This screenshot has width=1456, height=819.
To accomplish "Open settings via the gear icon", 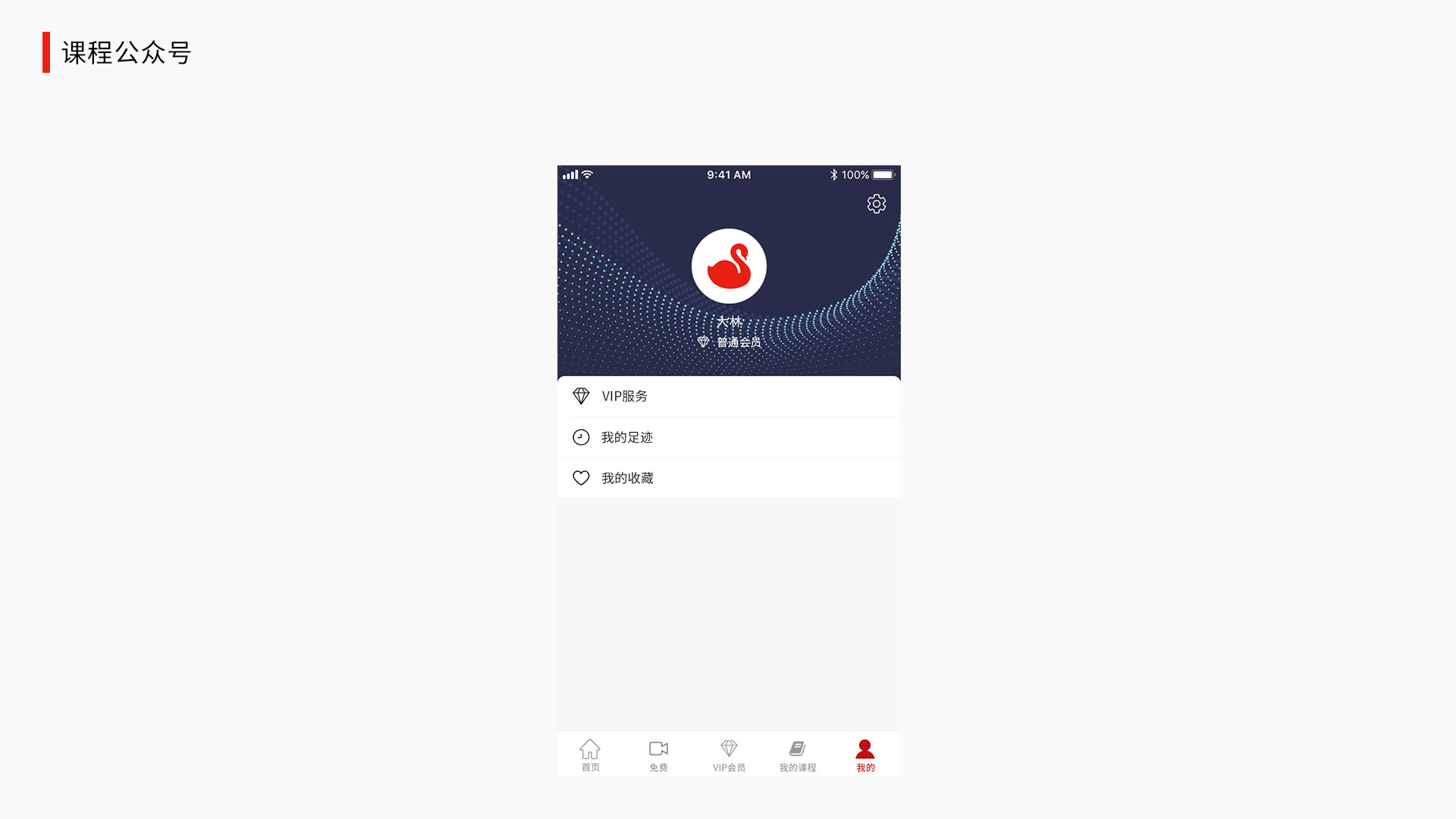I will point(876,204).
